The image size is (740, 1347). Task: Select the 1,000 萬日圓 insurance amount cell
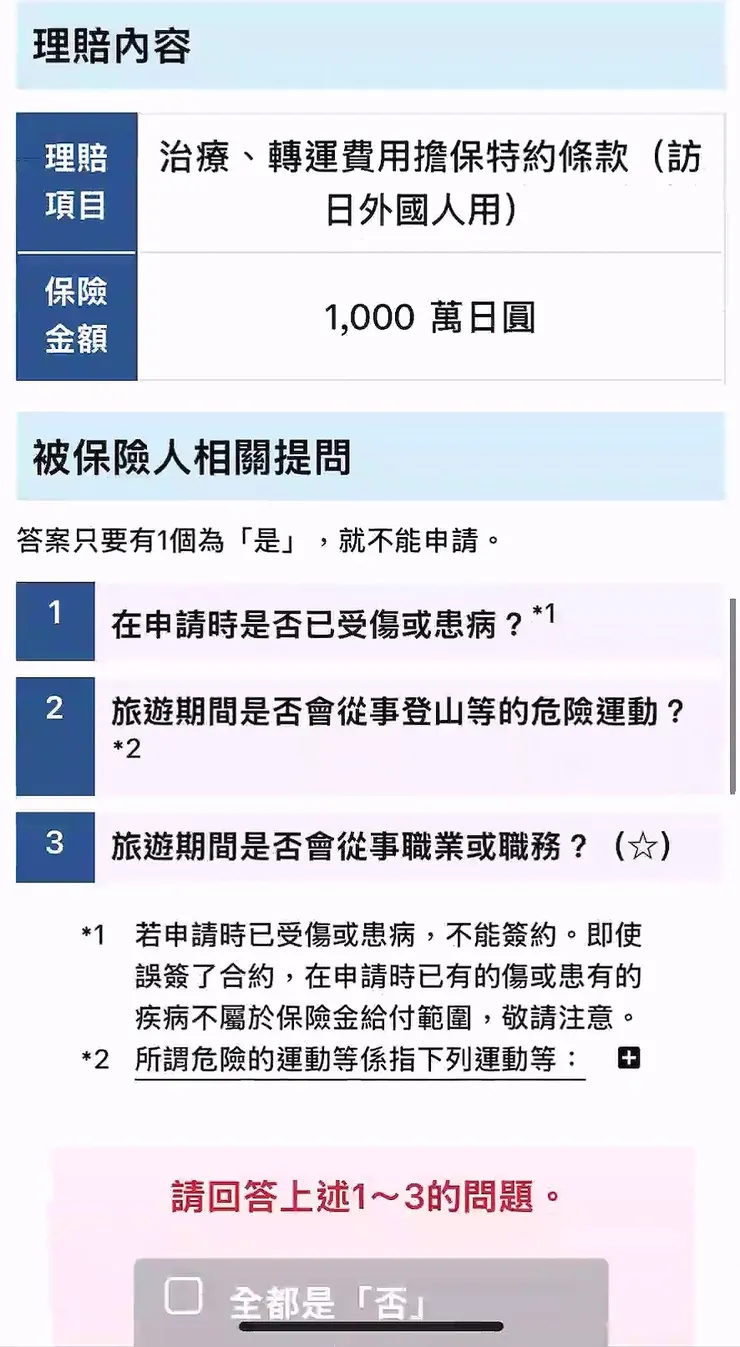click(430, 318)
